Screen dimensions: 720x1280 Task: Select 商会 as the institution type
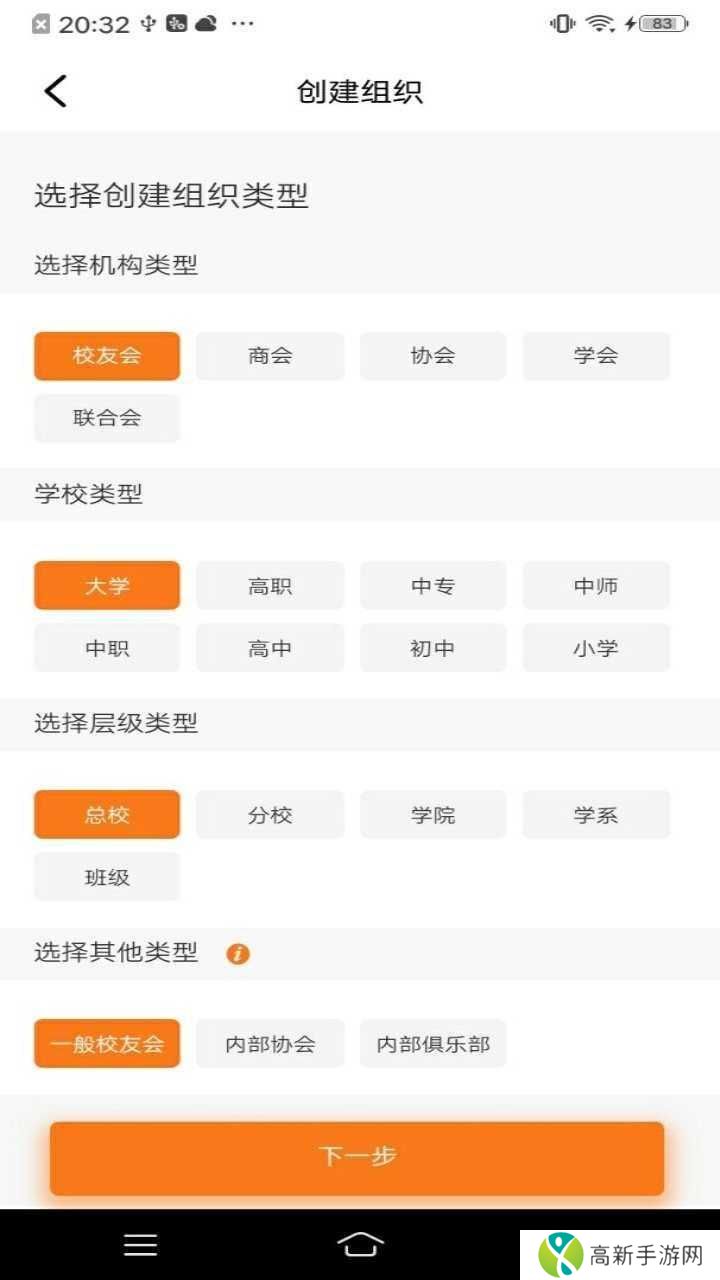270,355
